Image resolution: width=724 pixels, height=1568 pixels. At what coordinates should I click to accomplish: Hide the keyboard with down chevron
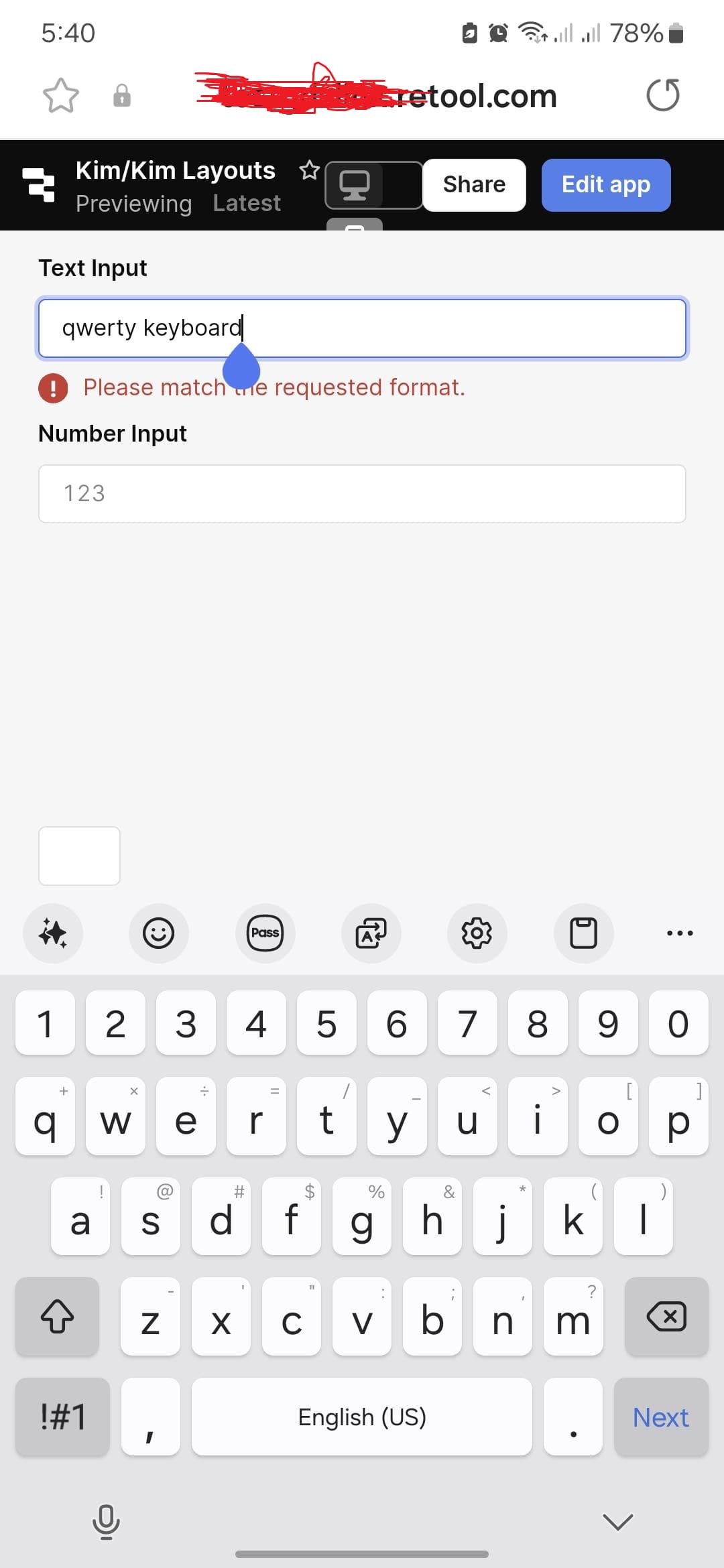(618, 1522)
